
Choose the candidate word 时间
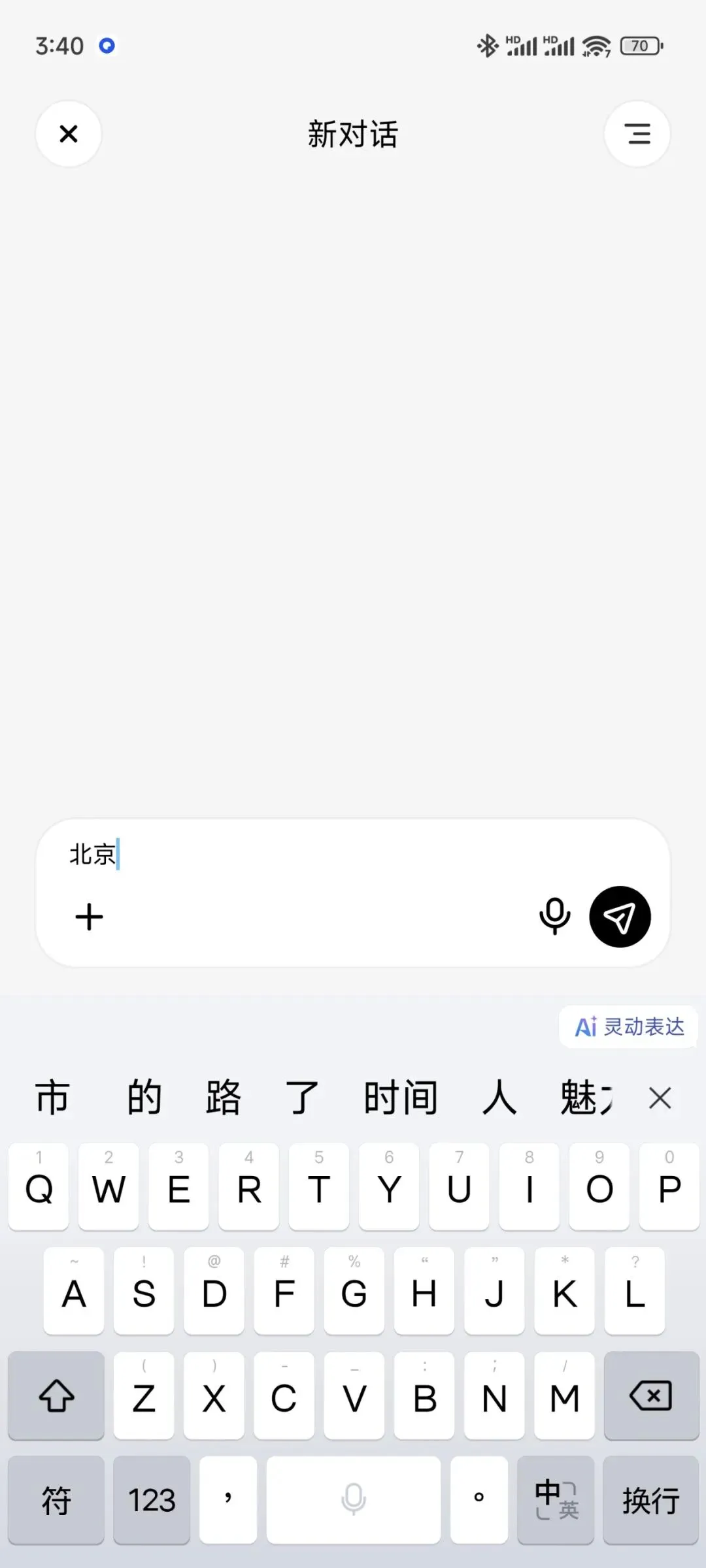(401, 1098)
